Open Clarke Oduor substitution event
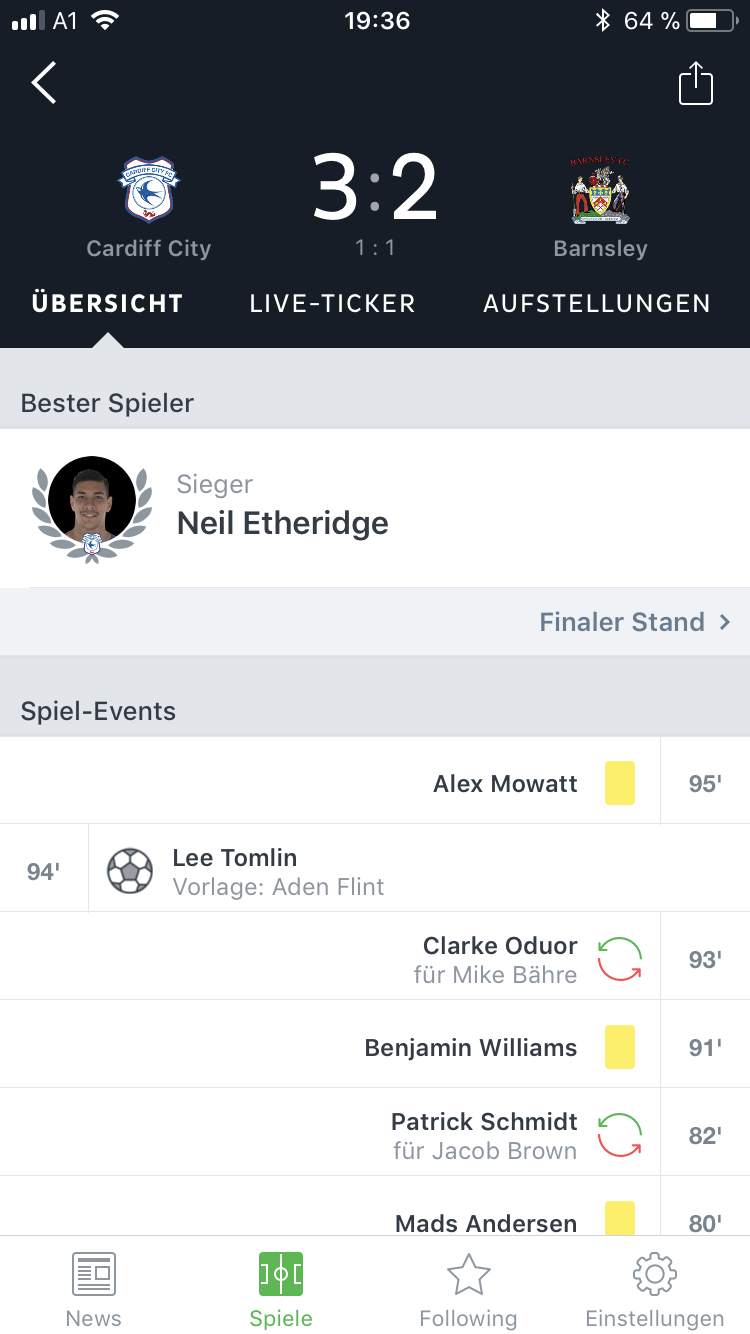 pos(375,956)
